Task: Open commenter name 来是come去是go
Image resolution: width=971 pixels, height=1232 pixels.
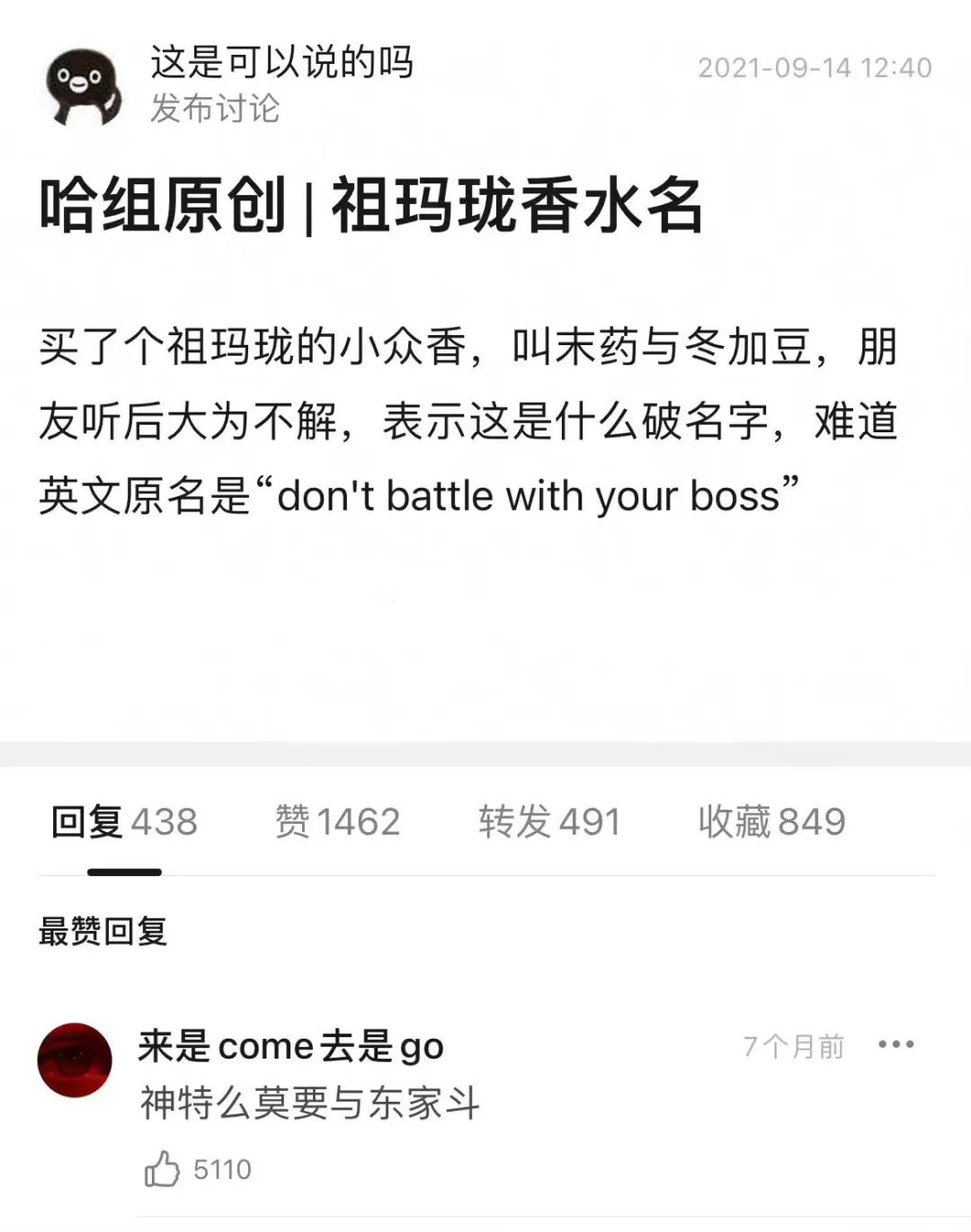Action: point(290,1046)
